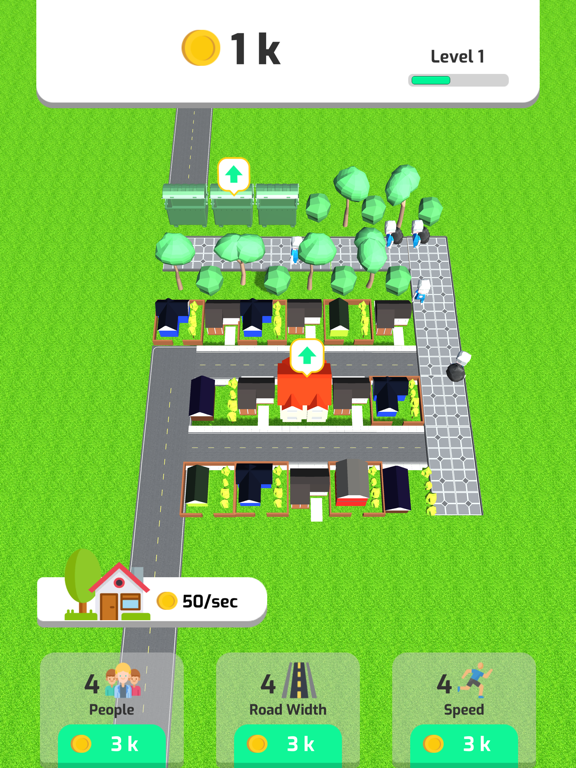Viewport: 576px width, 768px height.
Task: Purchase the Speed upgrade
Action: (x=464, y=744)
